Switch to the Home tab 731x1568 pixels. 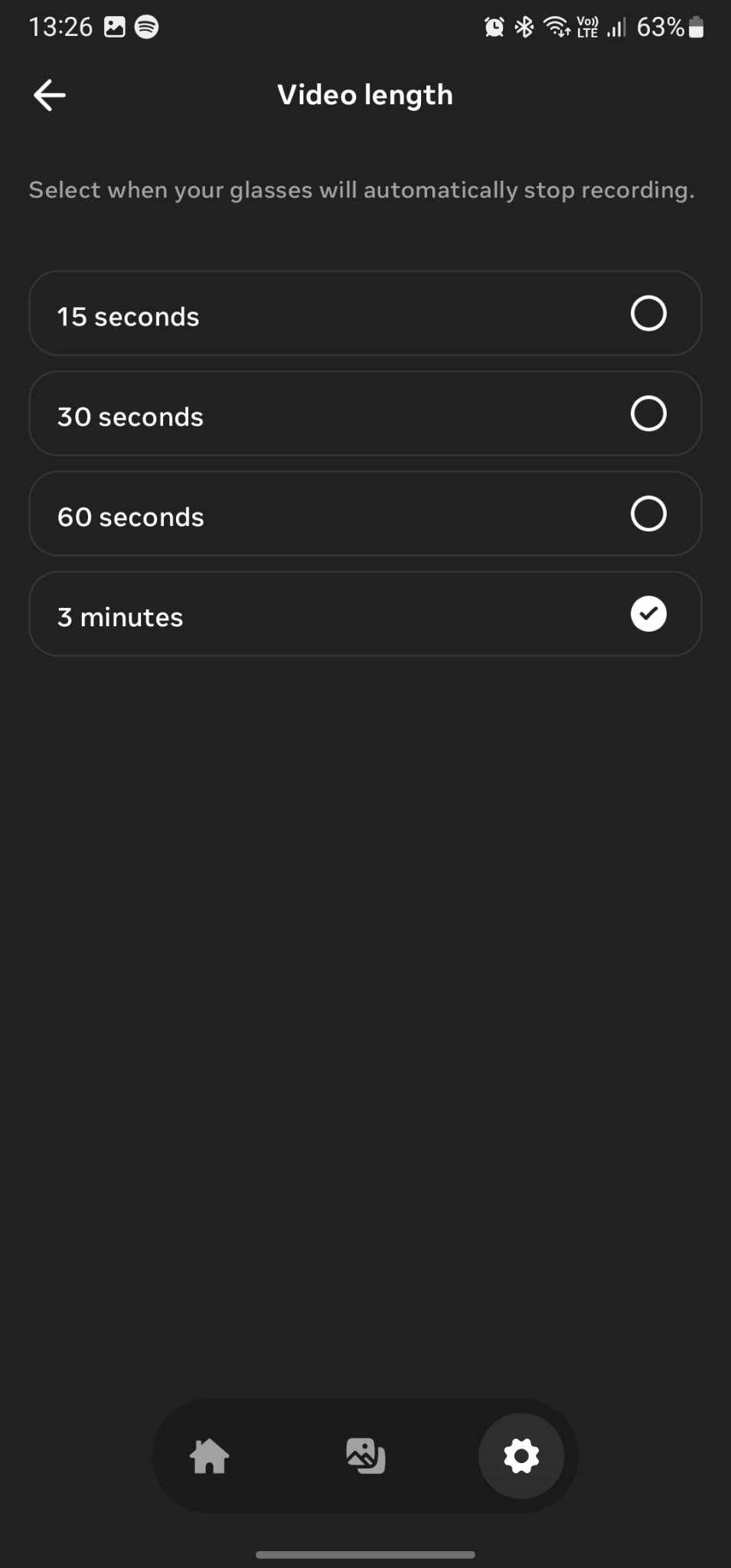(x=210, y=1455)
